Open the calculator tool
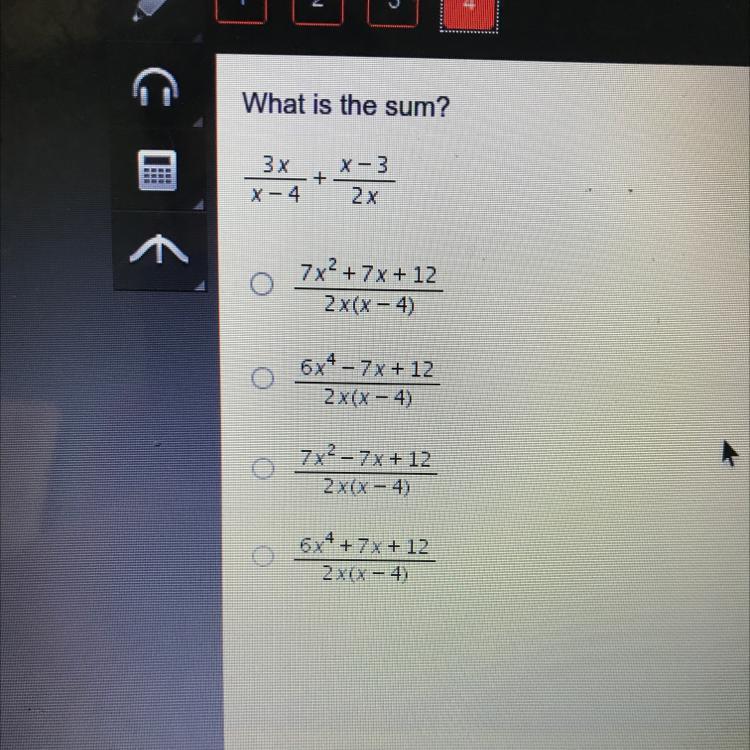This screenshot has height=750, width=750. tap(159, 171)
